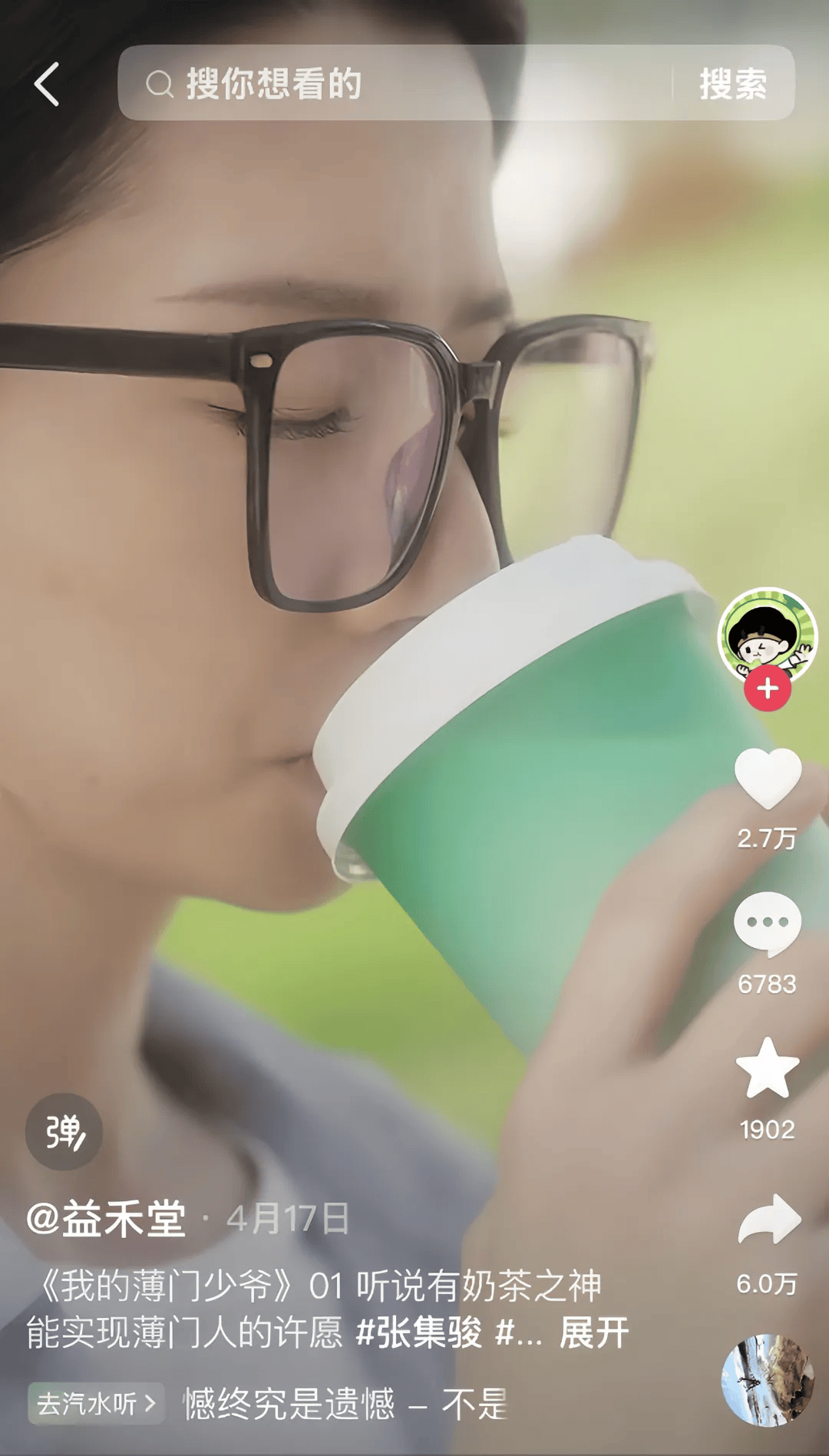The width and height of the screenshot is (829, 1456).
Task: Share this video via the arrow icon
Action: click(x=768, y=1220)
